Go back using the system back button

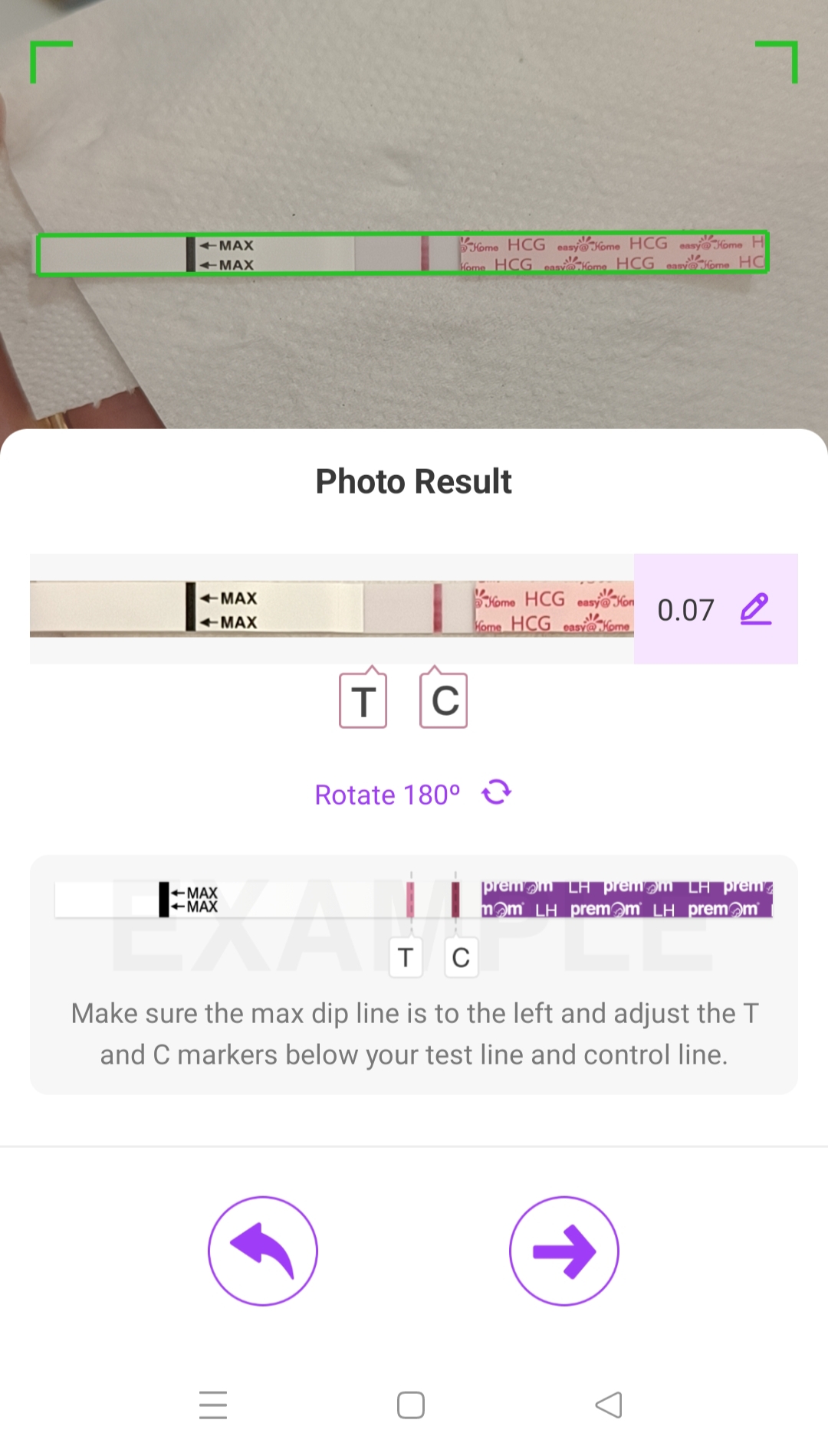pos(609,1405)
